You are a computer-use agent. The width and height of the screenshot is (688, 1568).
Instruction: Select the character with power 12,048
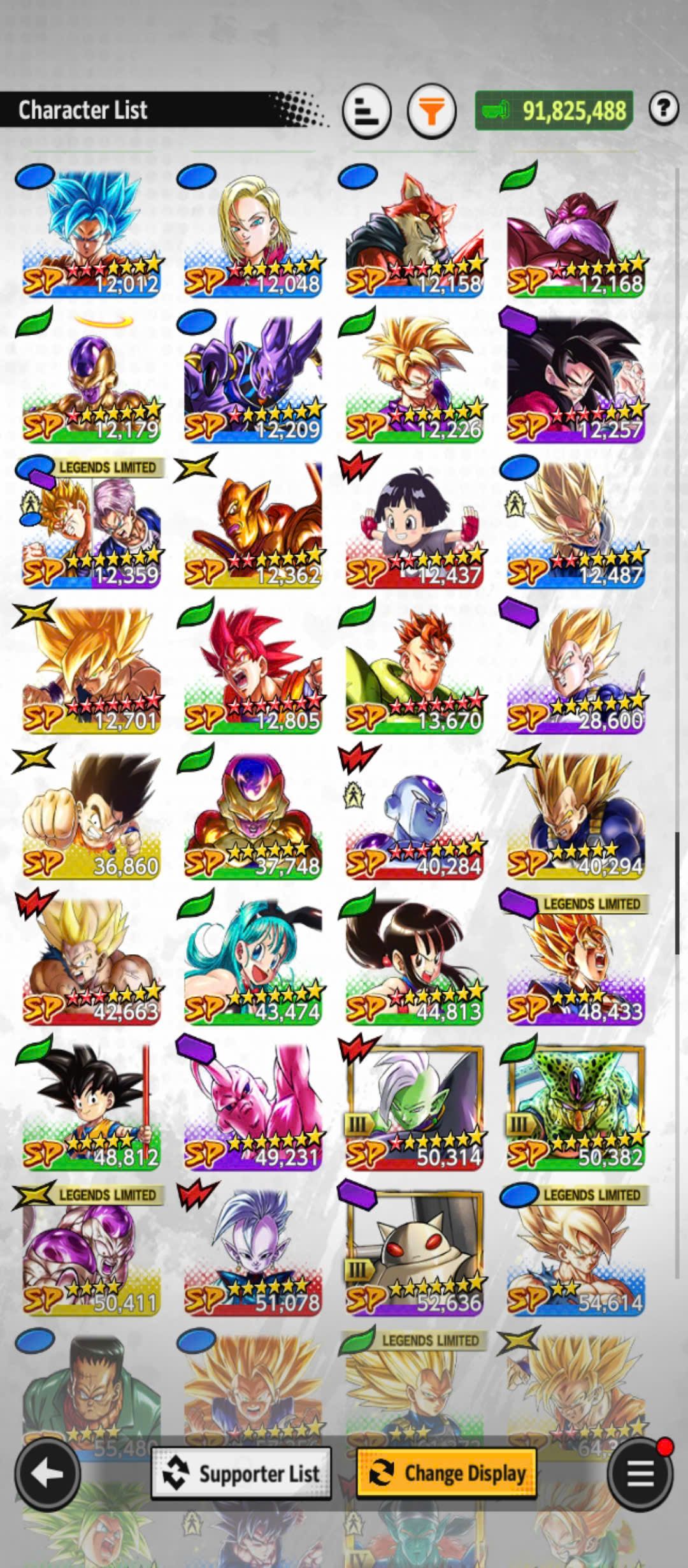pyautogui.click(x=253, y=234)
